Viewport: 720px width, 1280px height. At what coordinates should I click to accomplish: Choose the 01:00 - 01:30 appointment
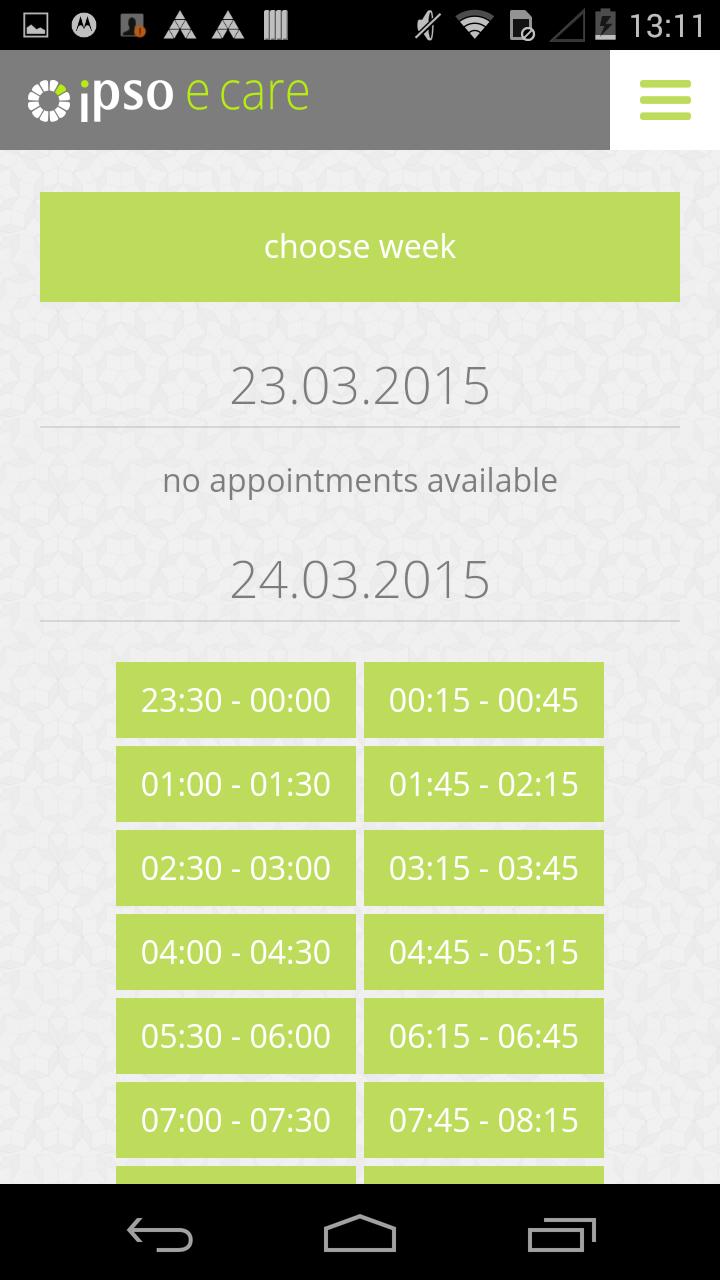point(236,784)
